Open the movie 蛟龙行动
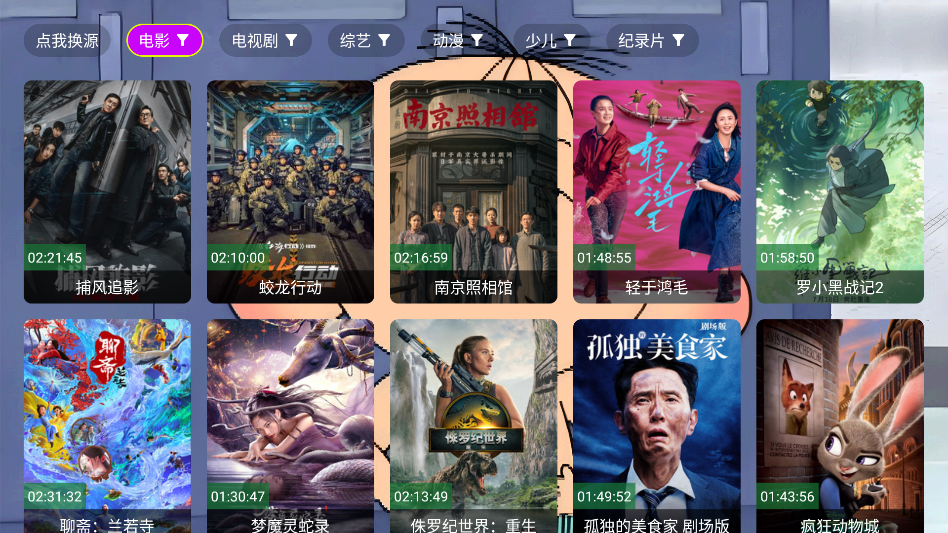 290,190
